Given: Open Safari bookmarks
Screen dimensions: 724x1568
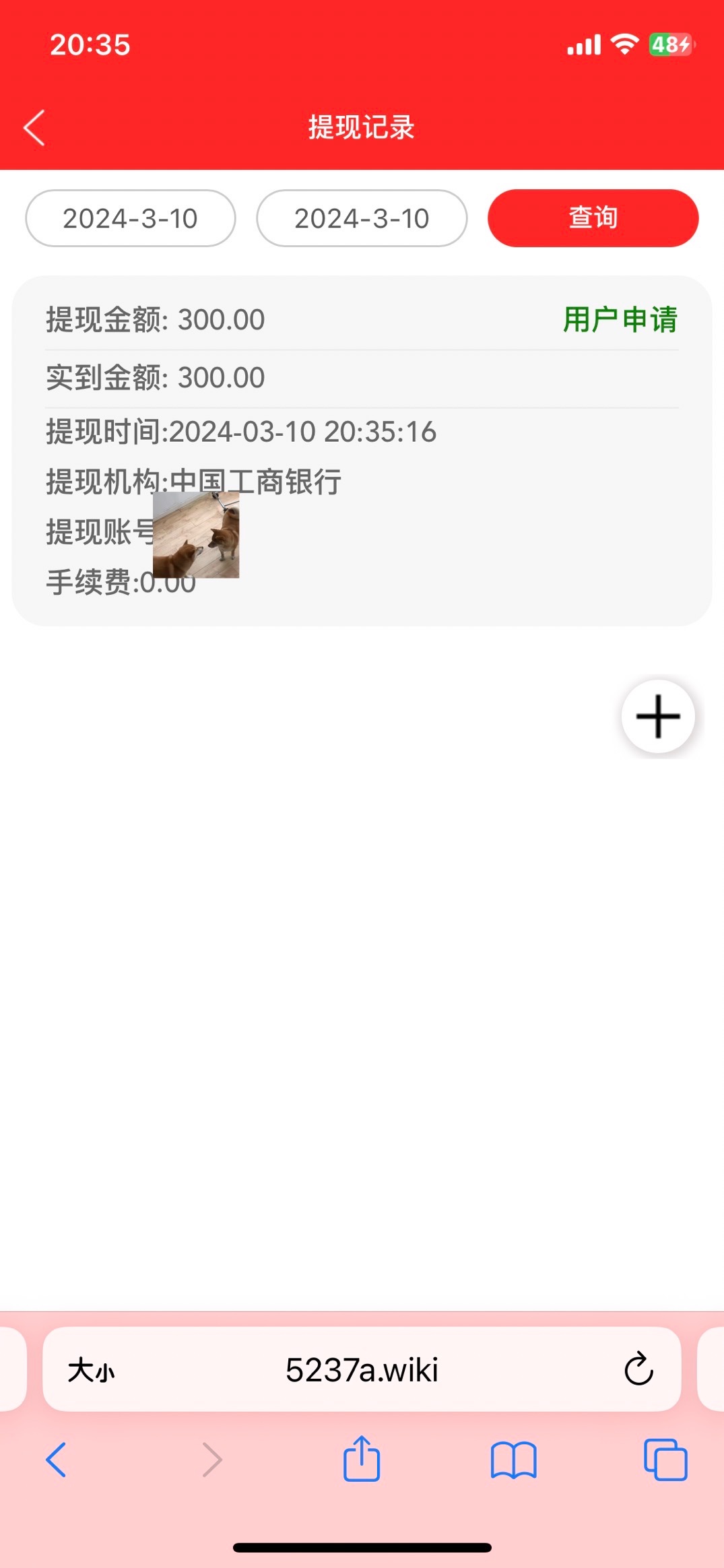Looking at the screenshot, I should pos(513,1460).
